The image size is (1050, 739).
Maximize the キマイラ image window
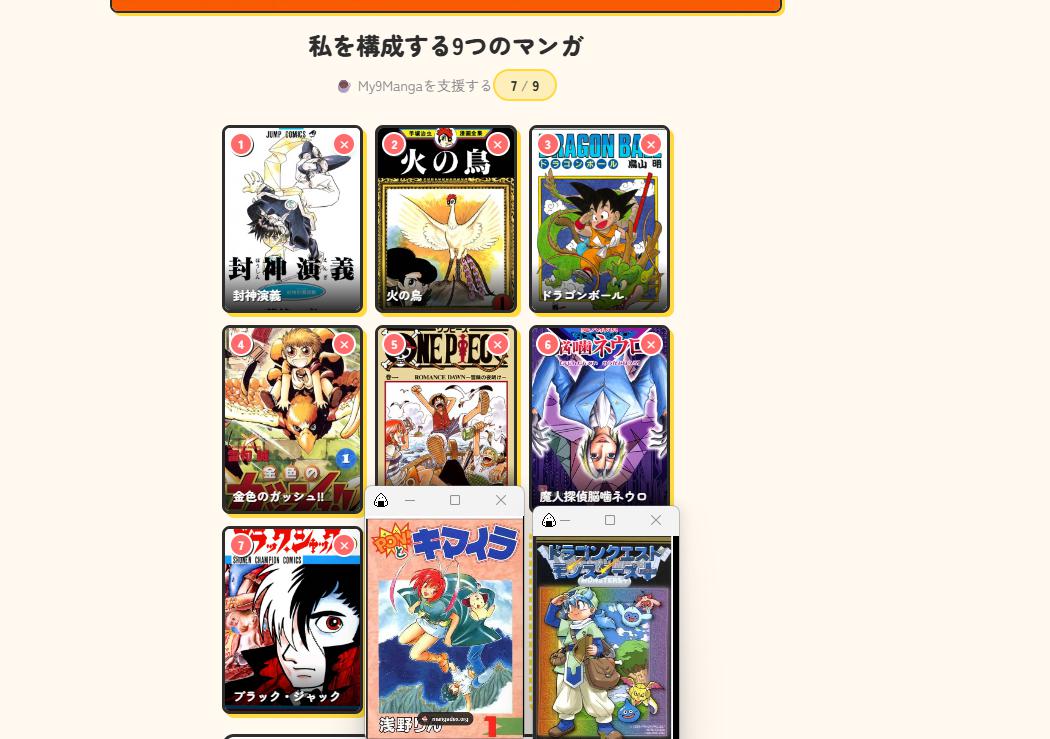click(x=455, y=500)
